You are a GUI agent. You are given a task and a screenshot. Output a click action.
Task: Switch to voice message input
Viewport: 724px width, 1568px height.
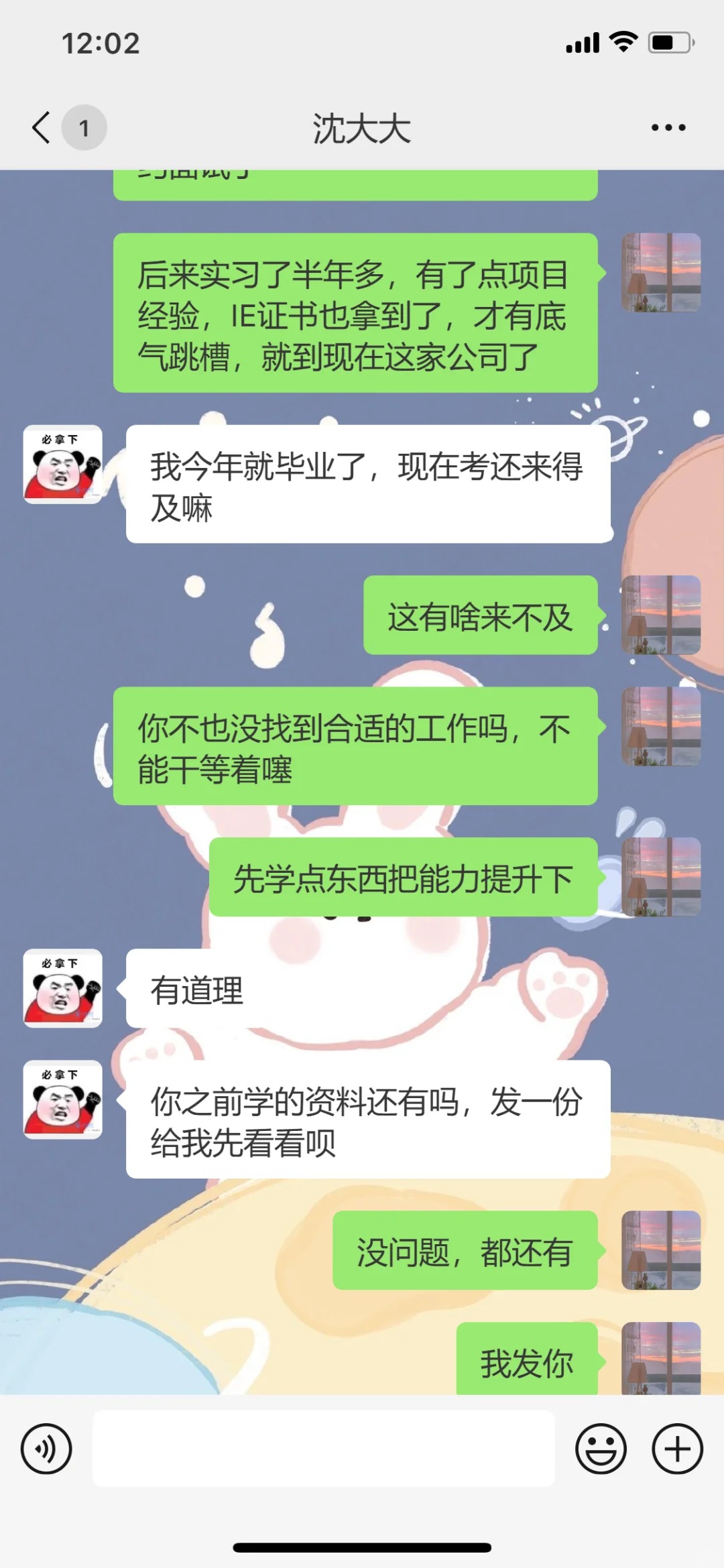pos(46,1449)
